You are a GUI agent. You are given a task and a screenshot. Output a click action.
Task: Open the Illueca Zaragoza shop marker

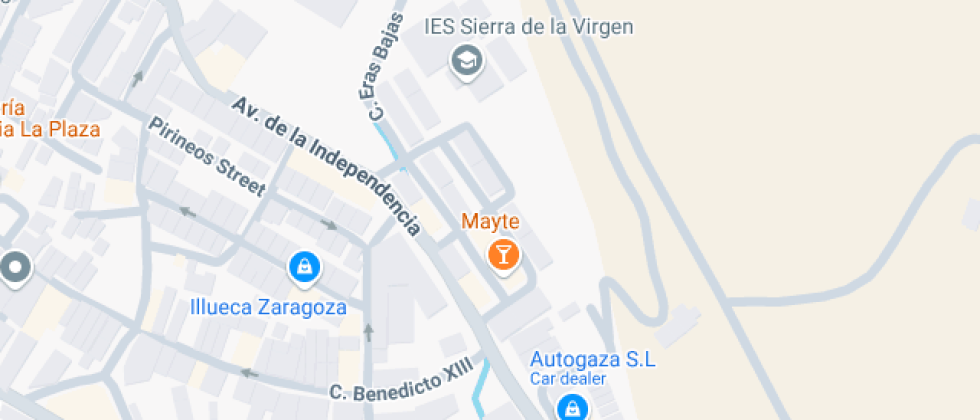click(303, 266)
